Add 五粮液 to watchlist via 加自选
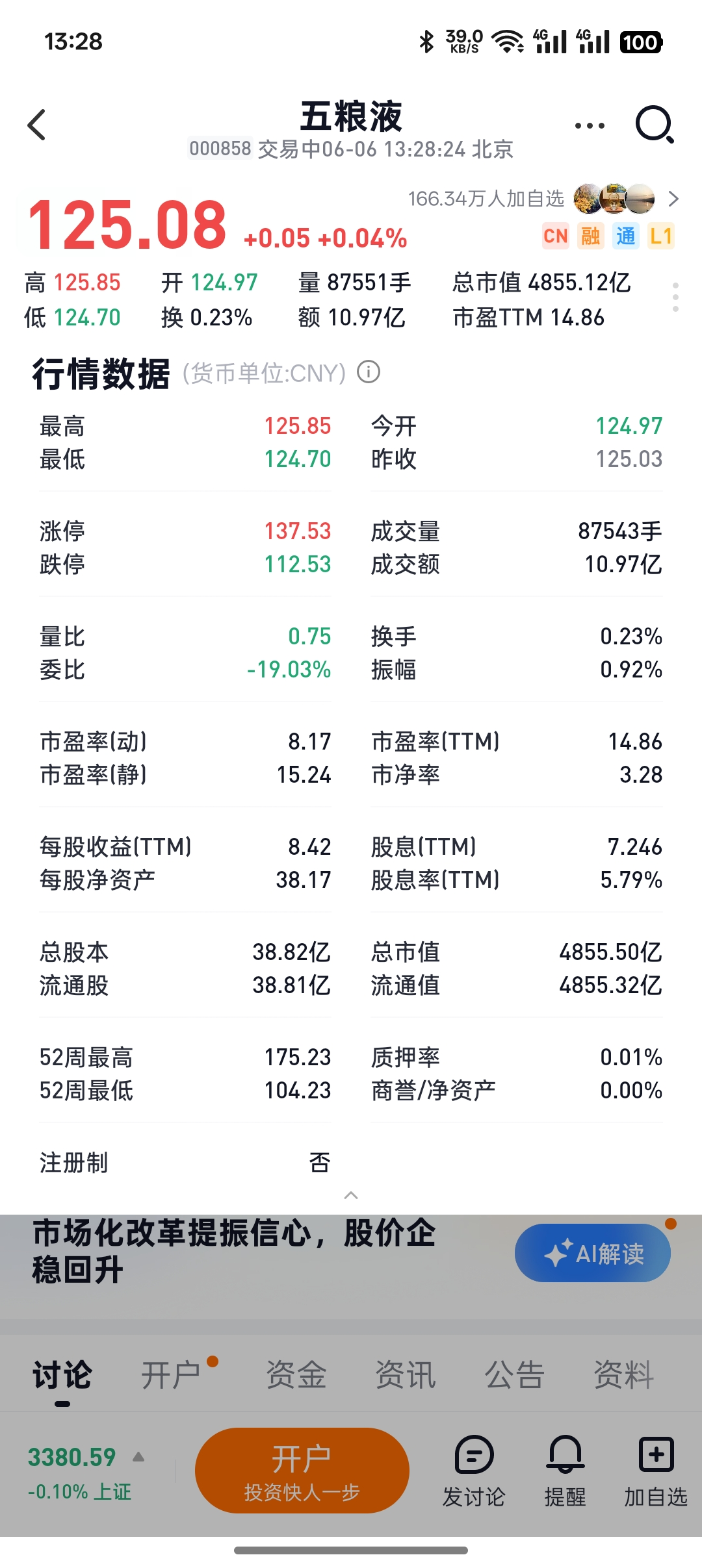This screenshot has height=1568, width=702. (x=656, y=1471)
